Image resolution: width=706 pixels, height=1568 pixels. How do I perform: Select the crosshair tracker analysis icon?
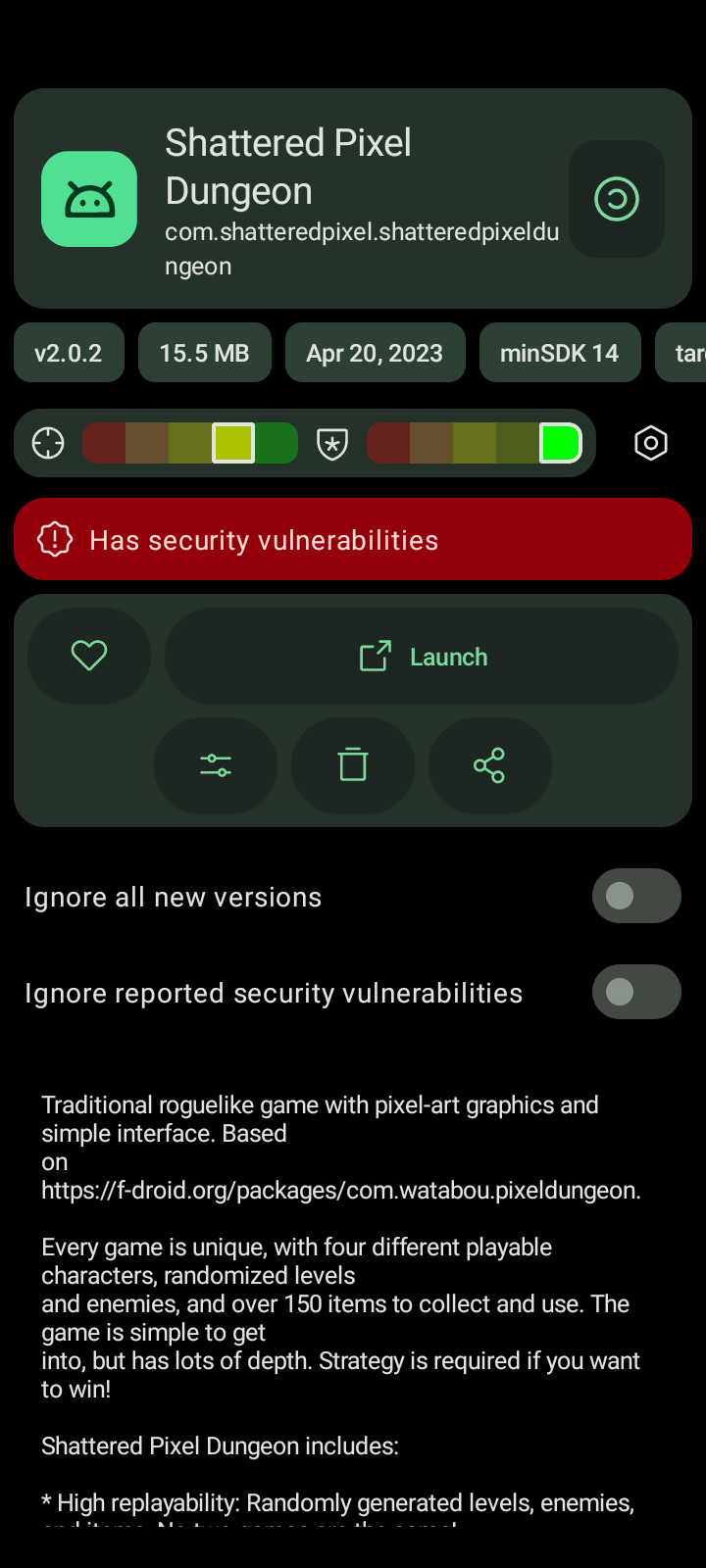coord(47,443)
